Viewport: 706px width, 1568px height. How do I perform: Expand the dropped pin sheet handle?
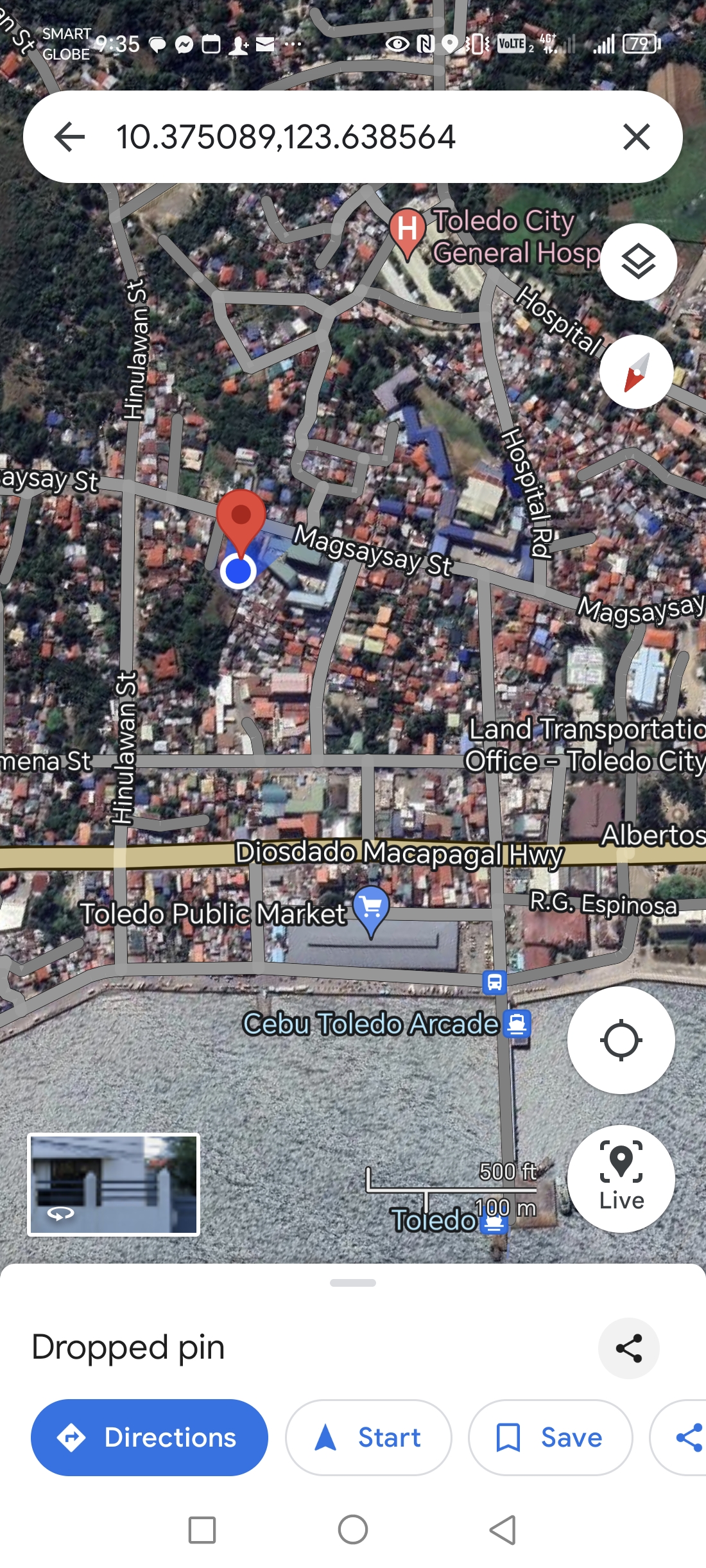pos(353,1283)
